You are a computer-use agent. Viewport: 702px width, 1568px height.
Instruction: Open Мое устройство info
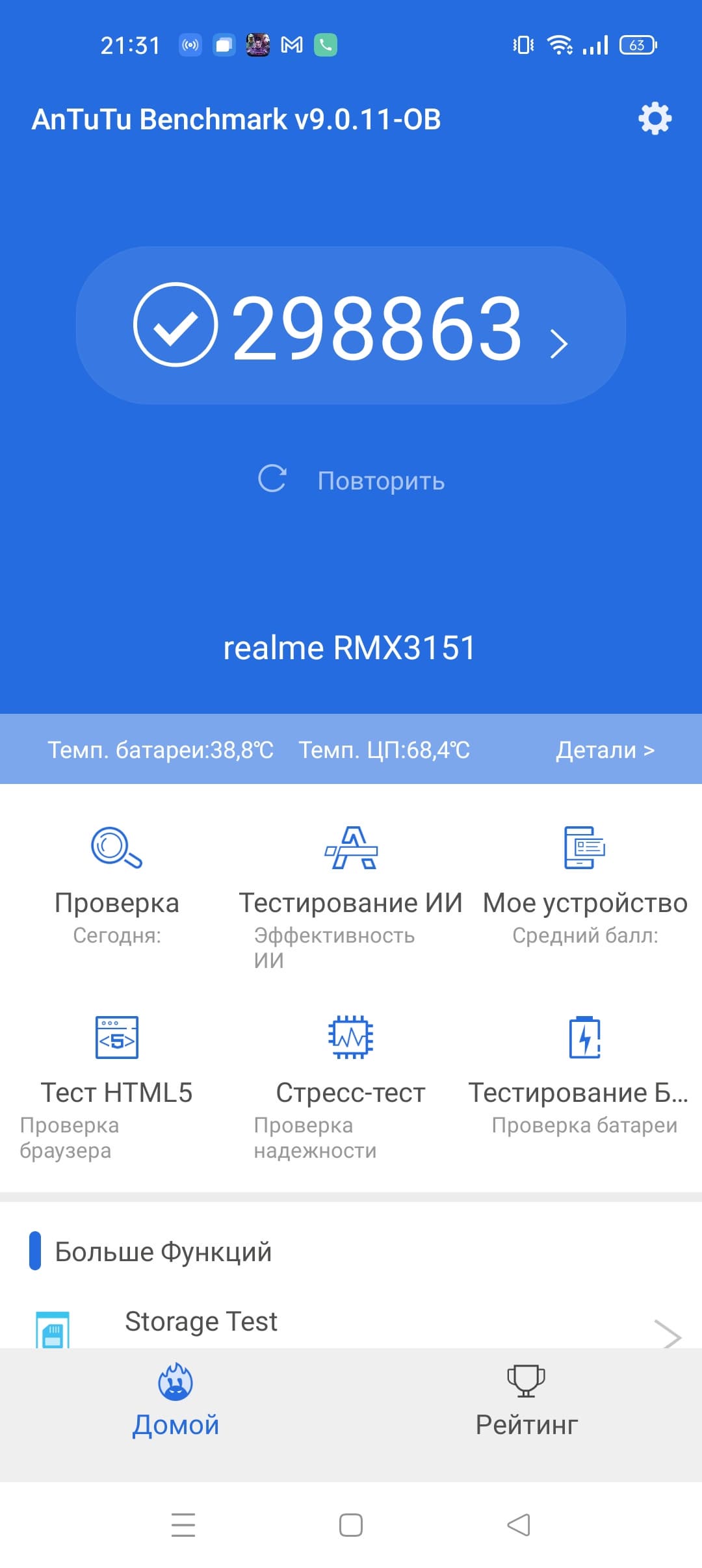585,884
